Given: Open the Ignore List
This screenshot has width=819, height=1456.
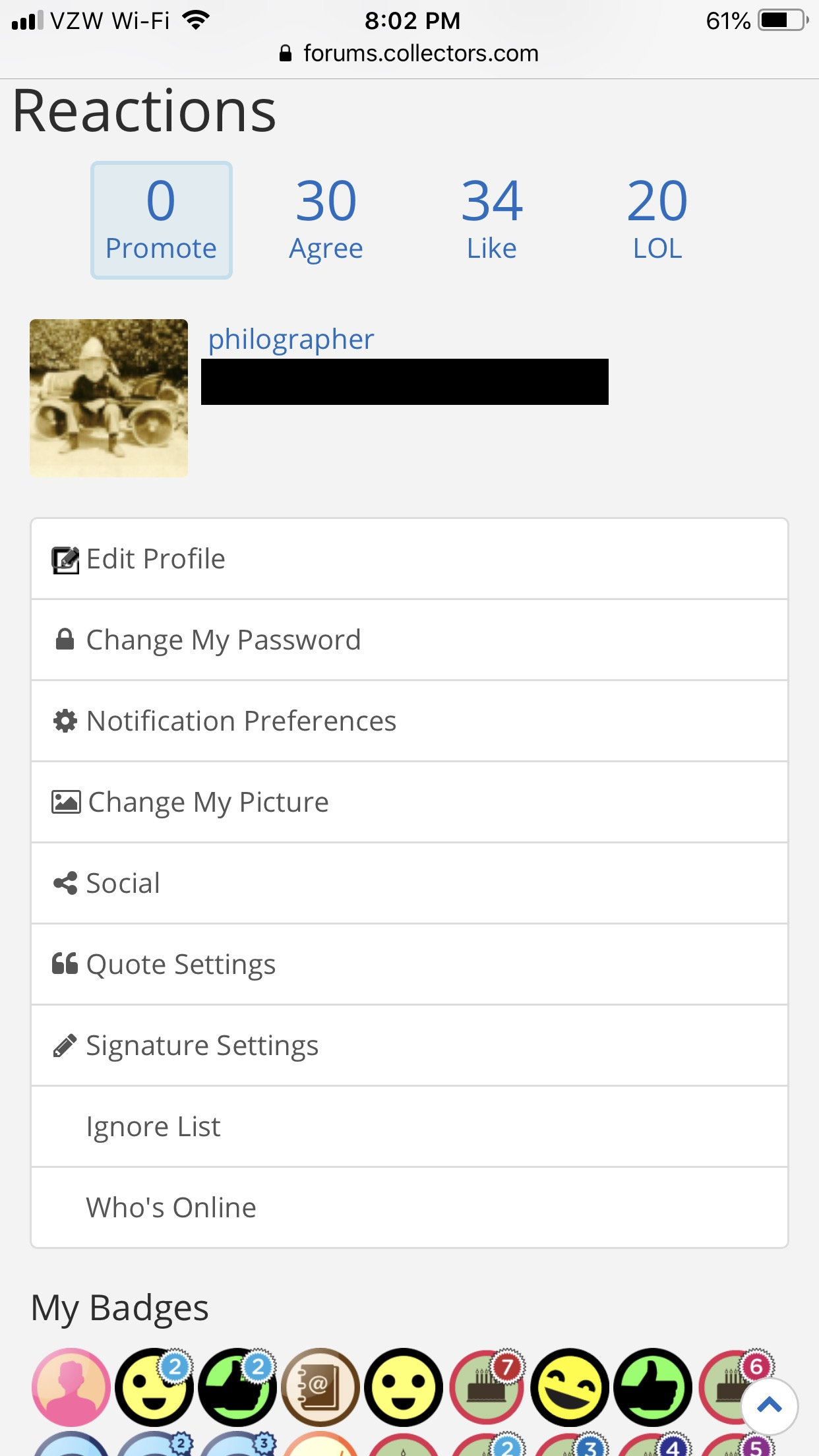Looking at the screenshot, I should (x=409, y=1127).
